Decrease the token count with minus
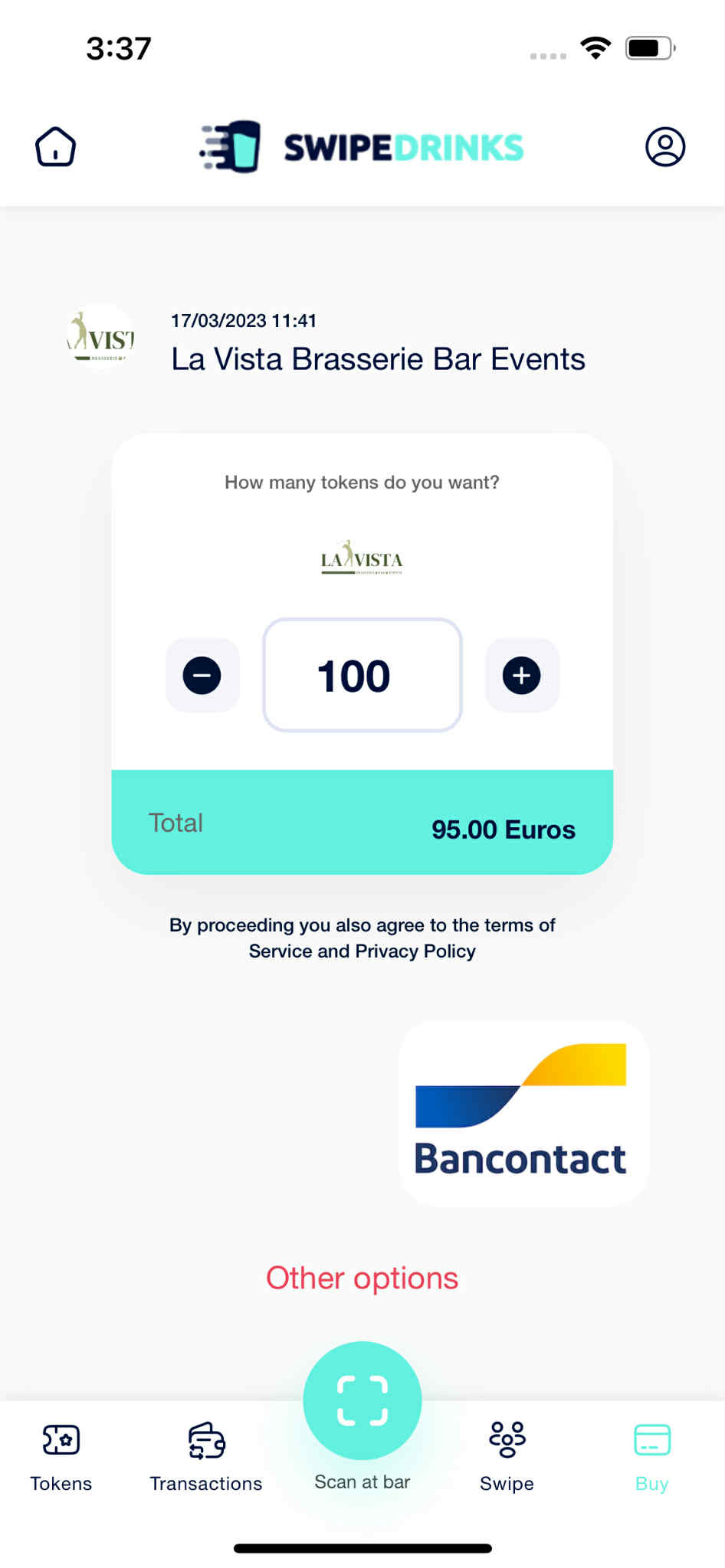 [202, 676]
